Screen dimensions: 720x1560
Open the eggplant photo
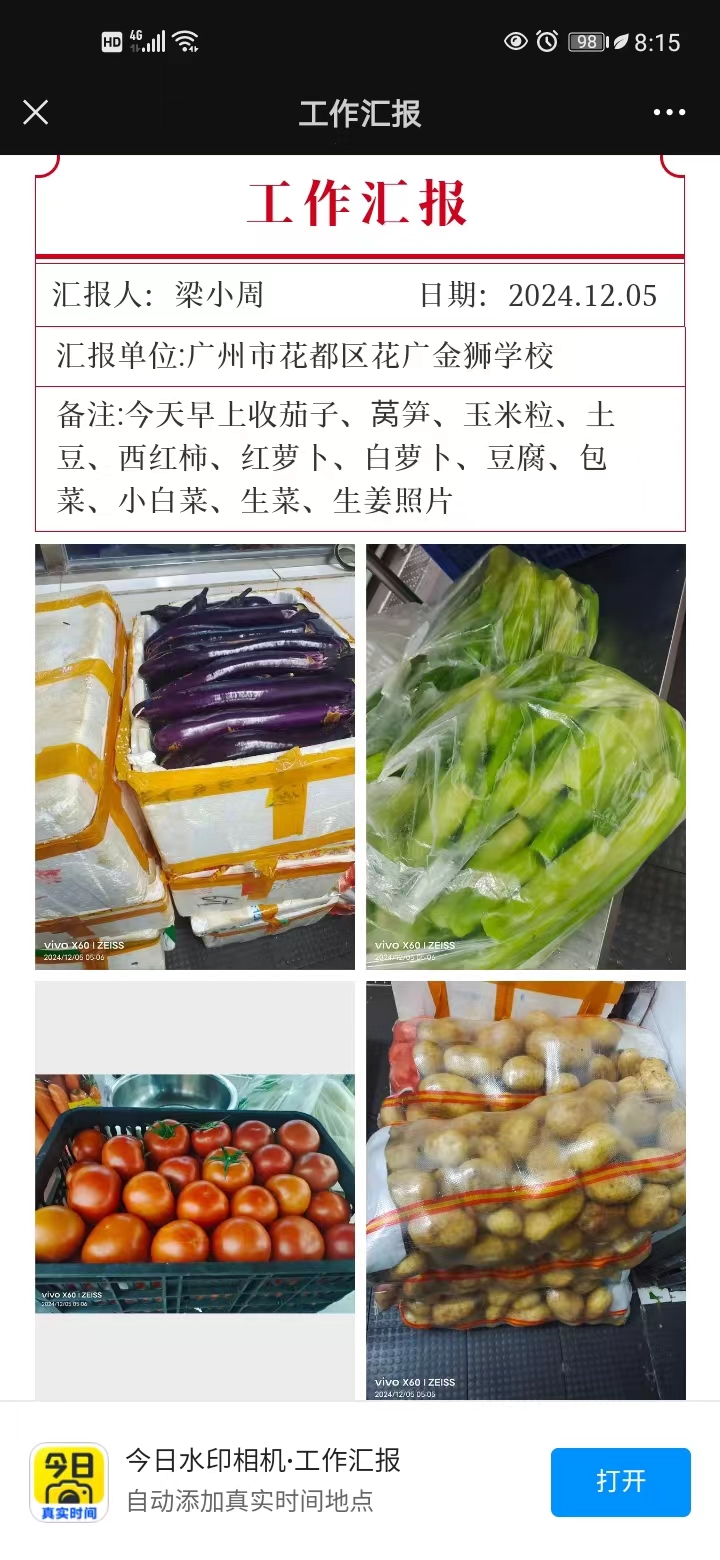click(195, 757)
